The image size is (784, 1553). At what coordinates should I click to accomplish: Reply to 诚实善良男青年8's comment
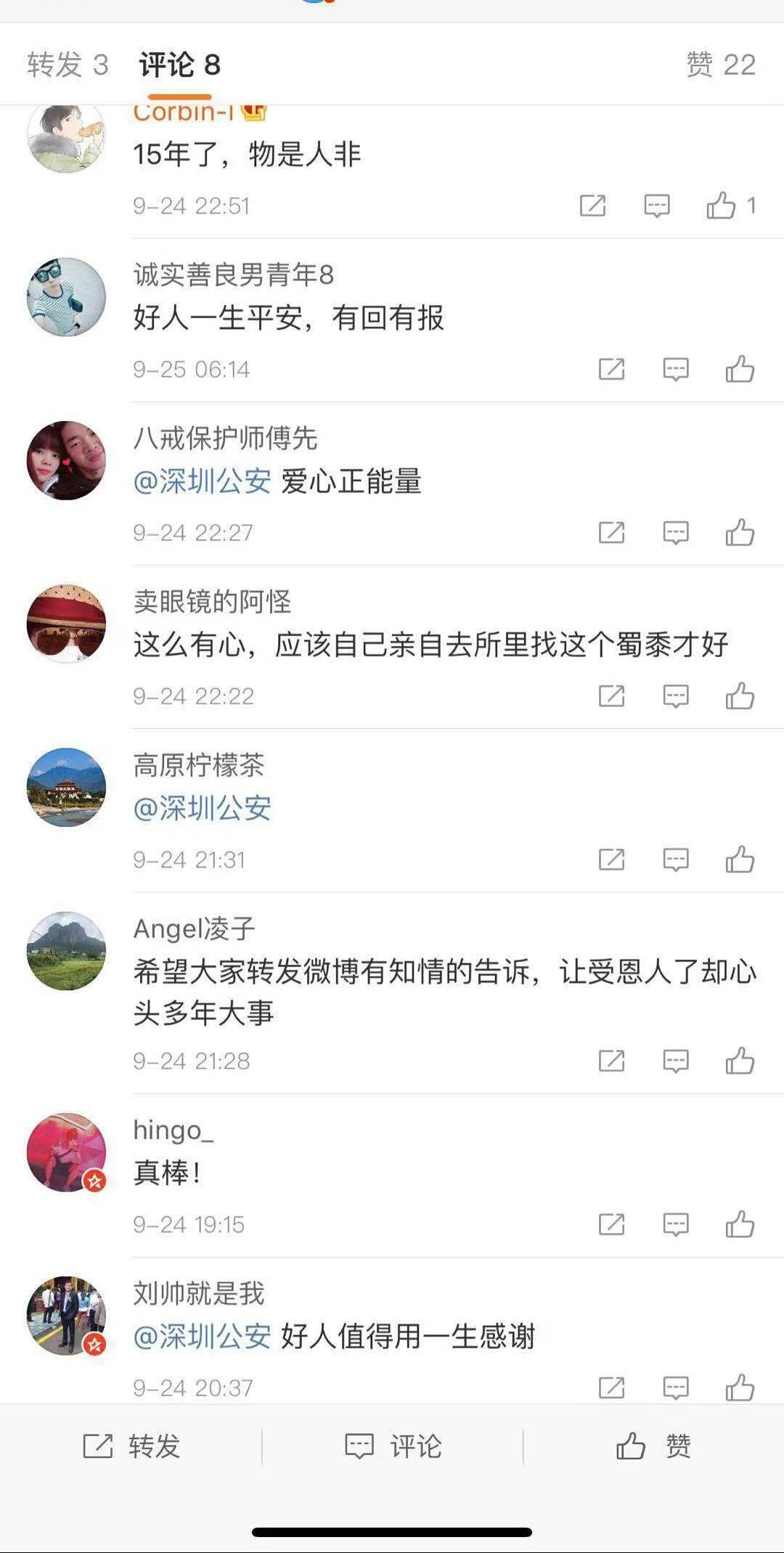click(675, 370)
